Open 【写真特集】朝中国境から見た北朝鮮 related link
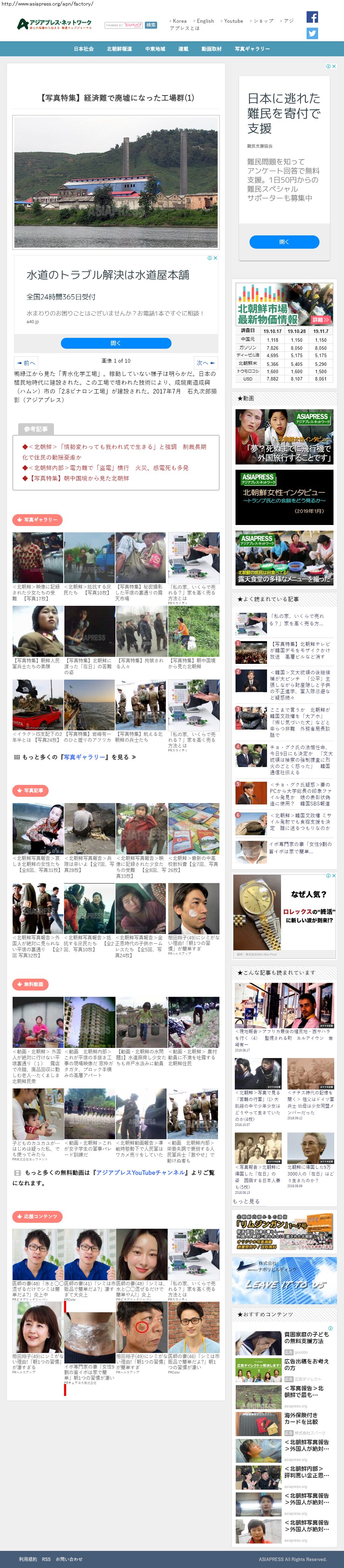Image resolution: width=344 pixels, height=1568 pixels. 78,478
